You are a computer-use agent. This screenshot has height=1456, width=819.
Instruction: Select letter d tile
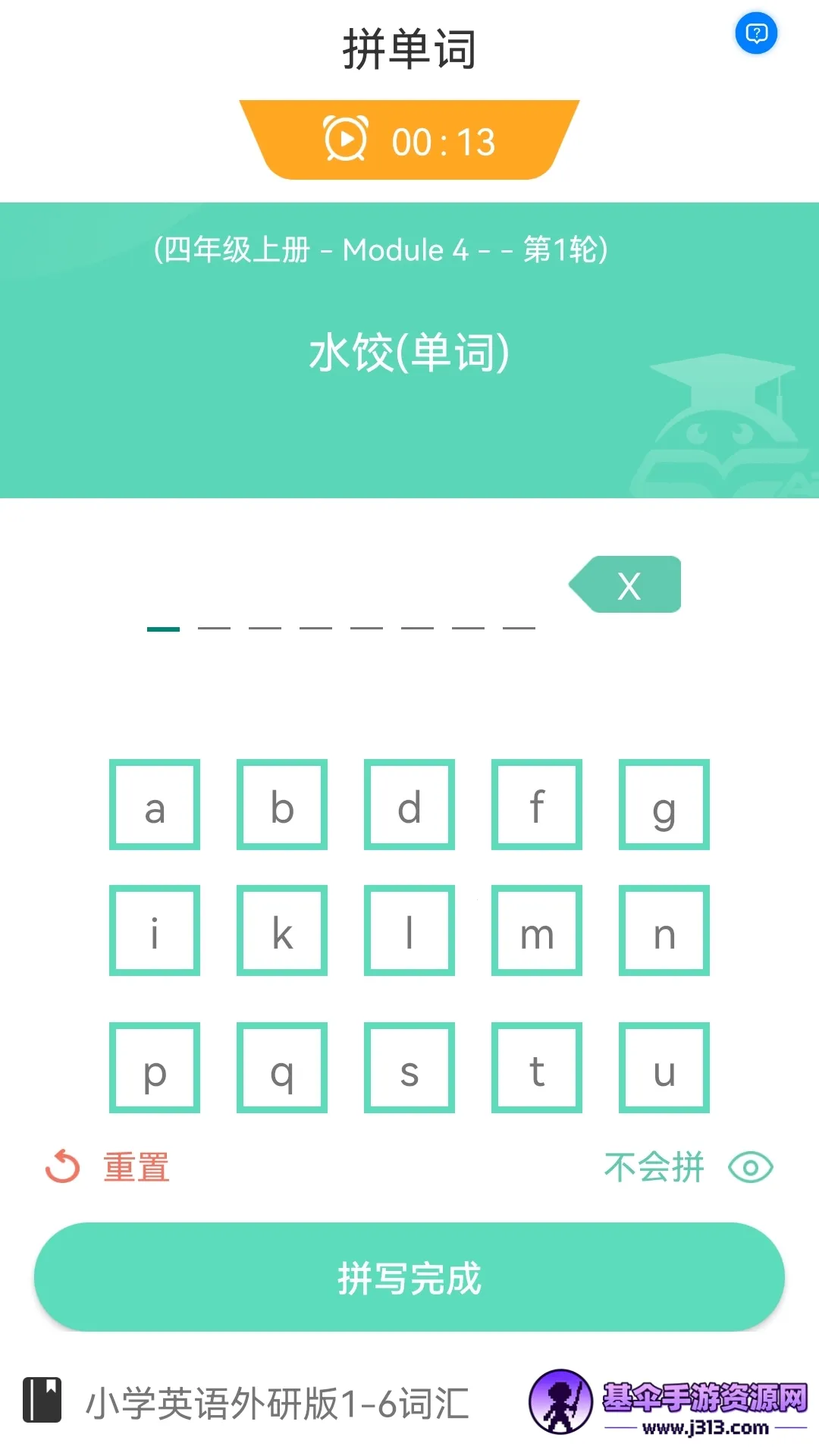coord(409,805)
